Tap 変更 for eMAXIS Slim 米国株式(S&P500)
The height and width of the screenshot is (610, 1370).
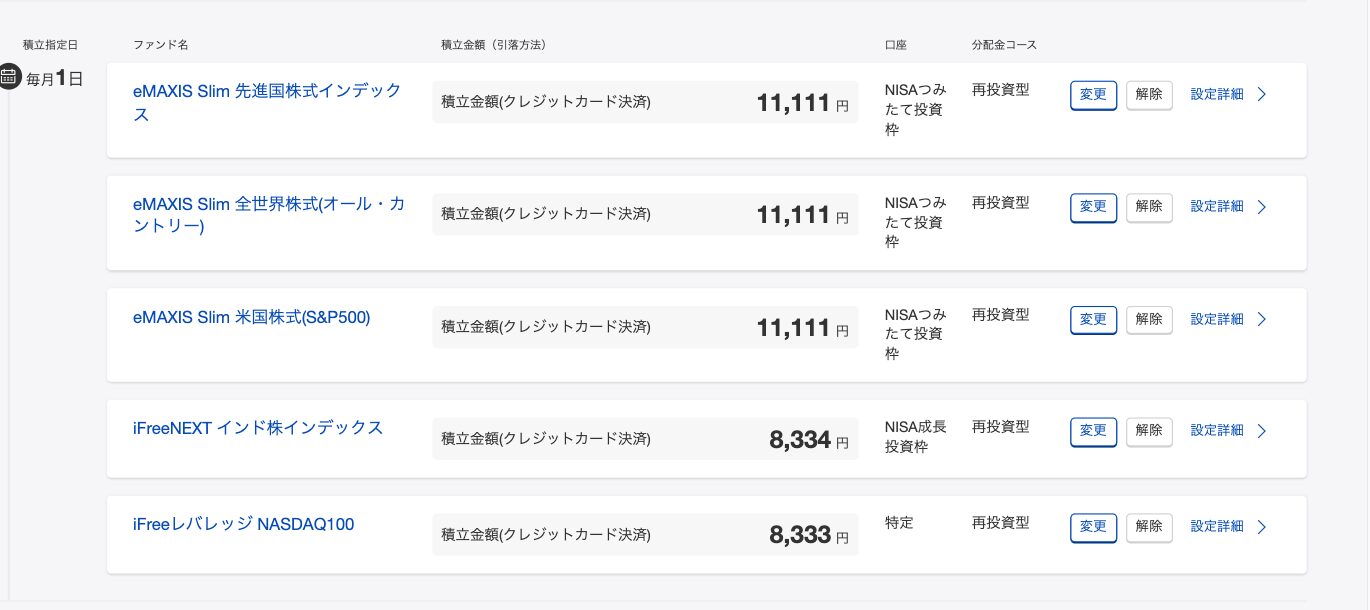(1093, 320)
